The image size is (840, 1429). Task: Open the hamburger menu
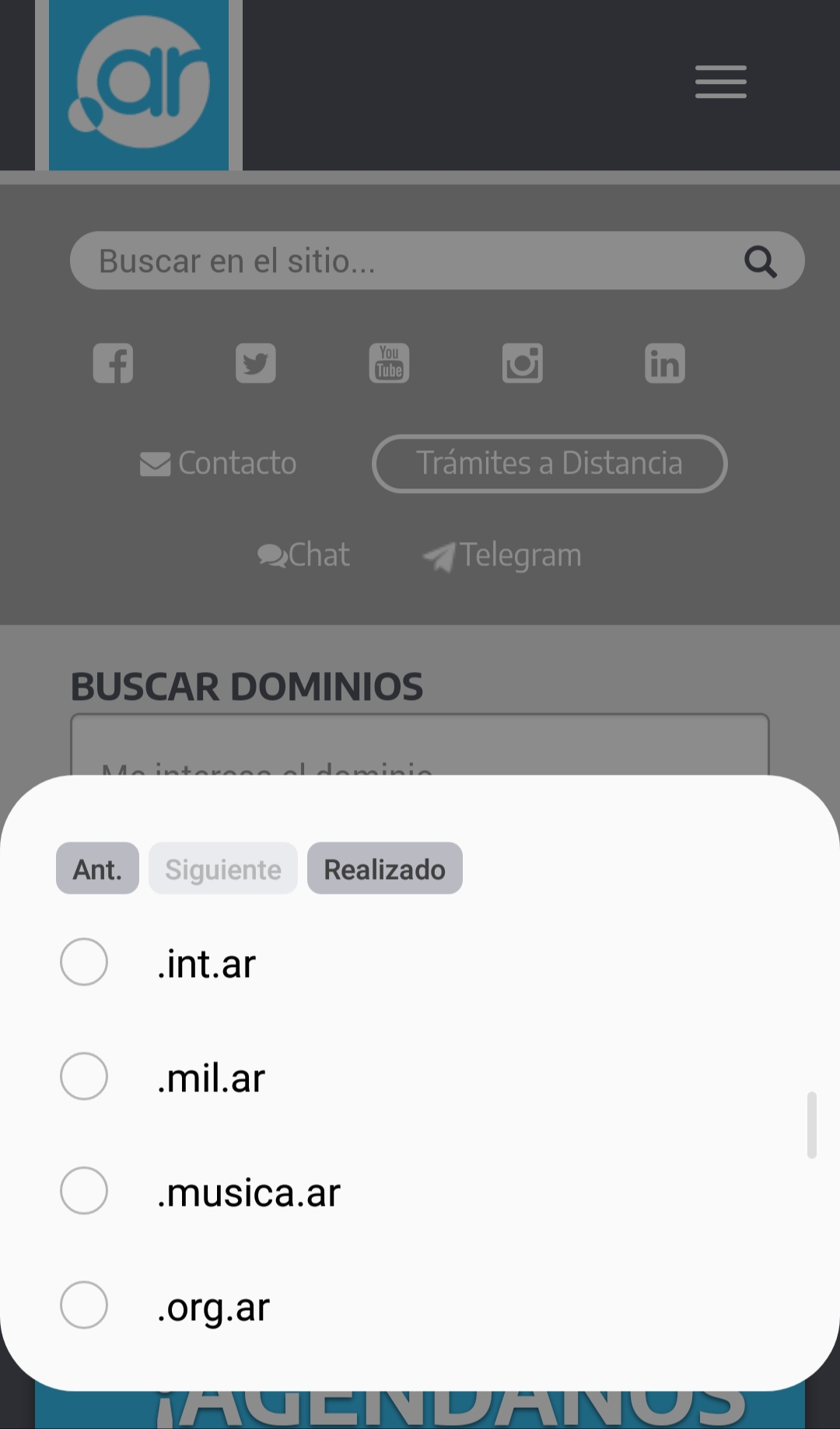(x=720, y=82)
